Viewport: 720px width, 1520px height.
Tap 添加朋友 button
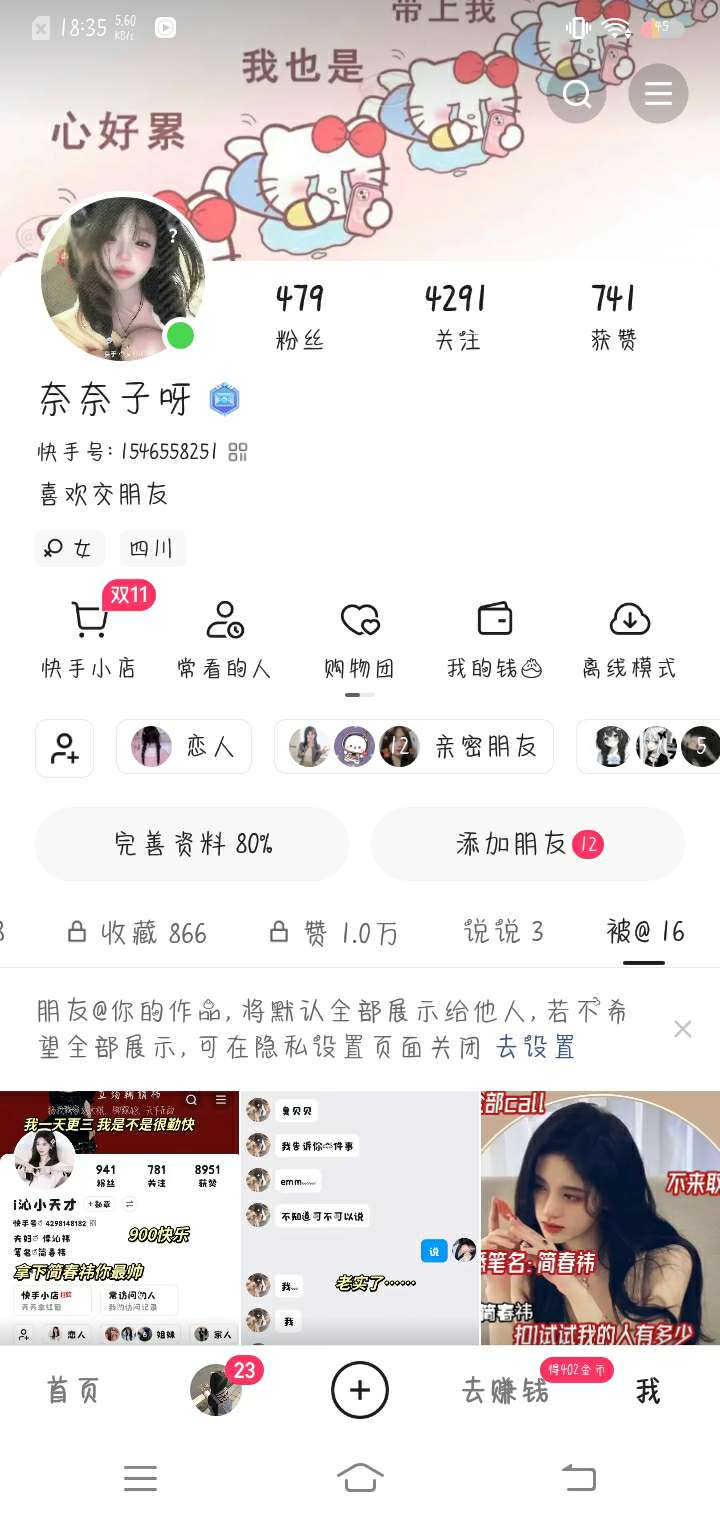(x=528, y=844)
